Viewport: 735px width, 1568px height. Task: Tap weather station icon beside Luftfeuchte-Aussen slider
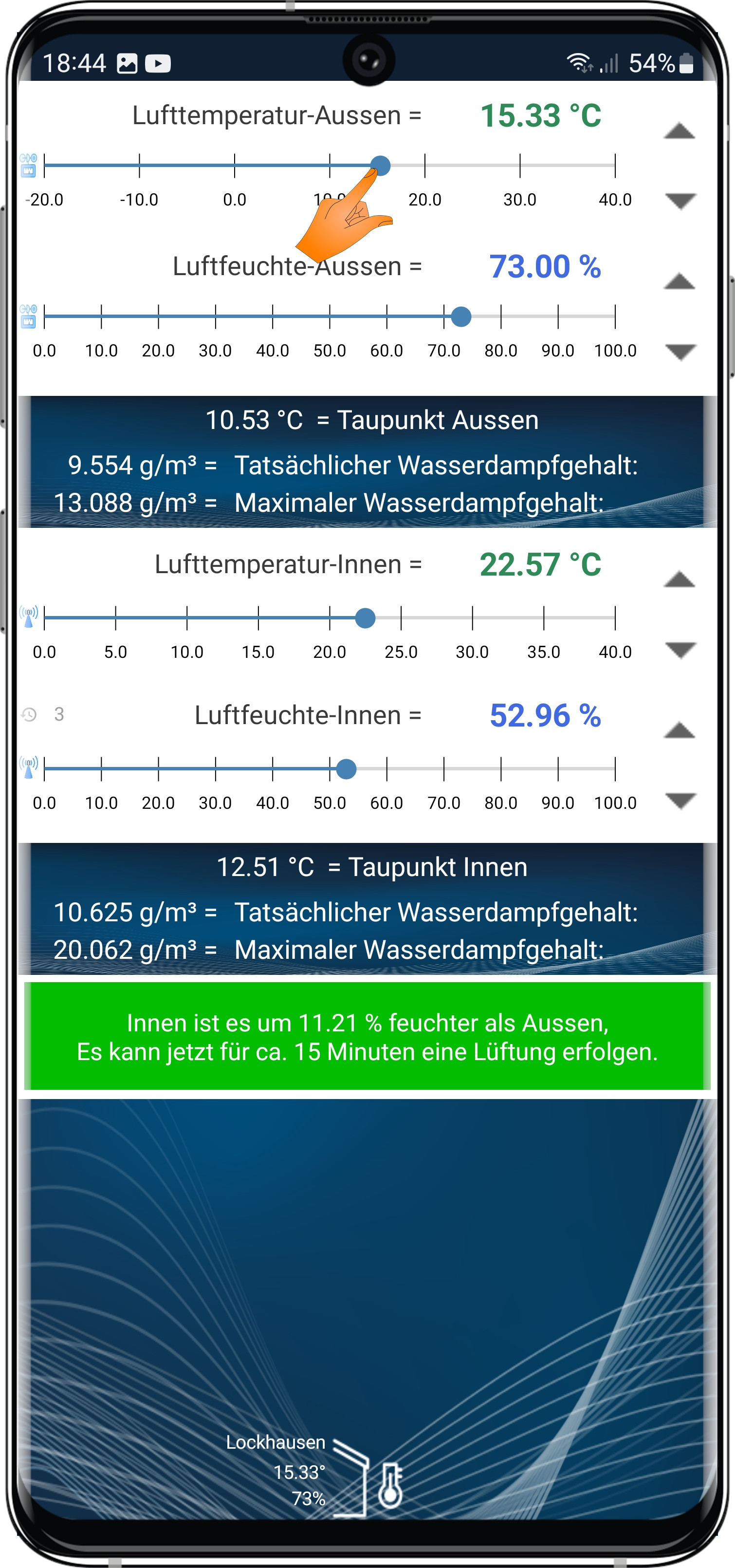pyautogui.click(x=29, y=316)
